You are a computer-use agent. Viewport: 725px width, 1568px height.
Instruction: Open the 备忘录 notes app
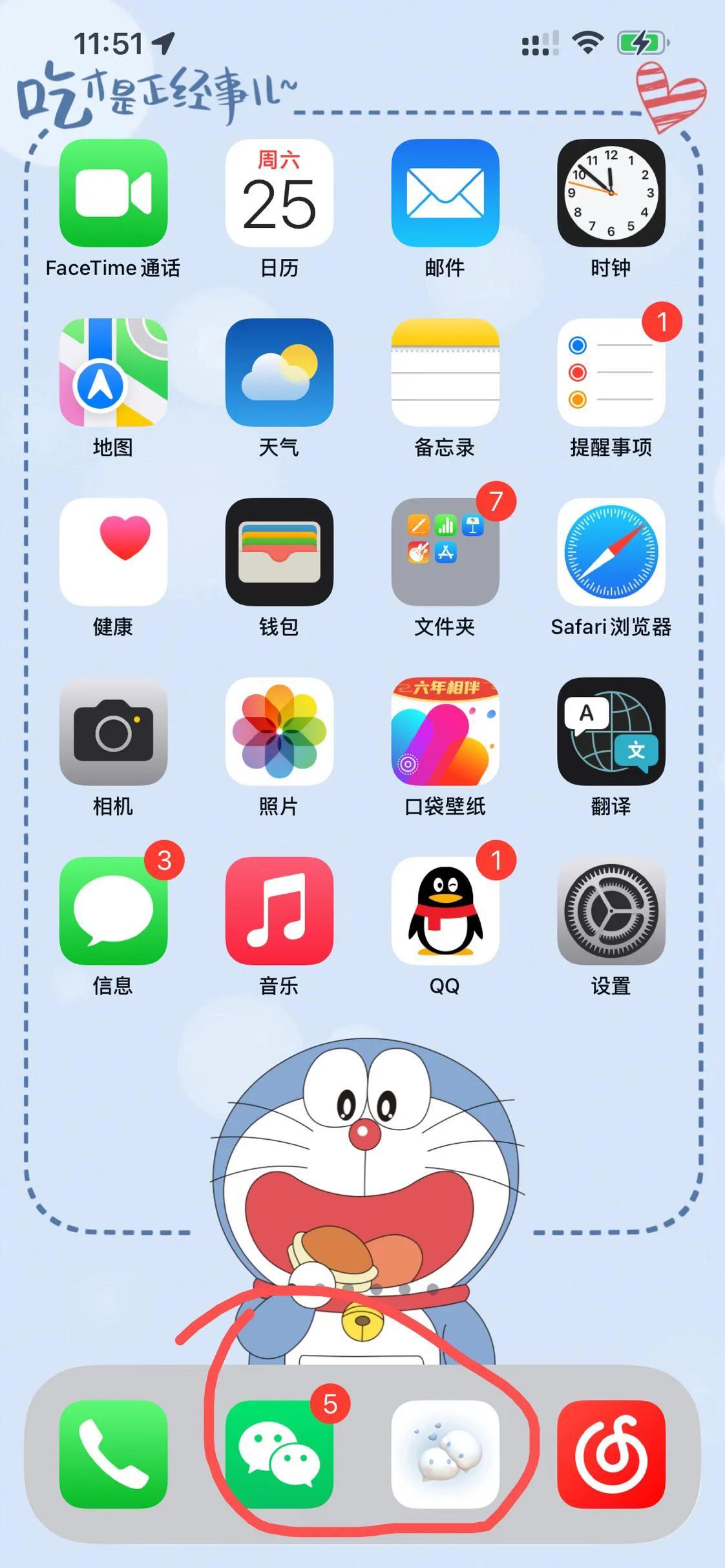445,372
